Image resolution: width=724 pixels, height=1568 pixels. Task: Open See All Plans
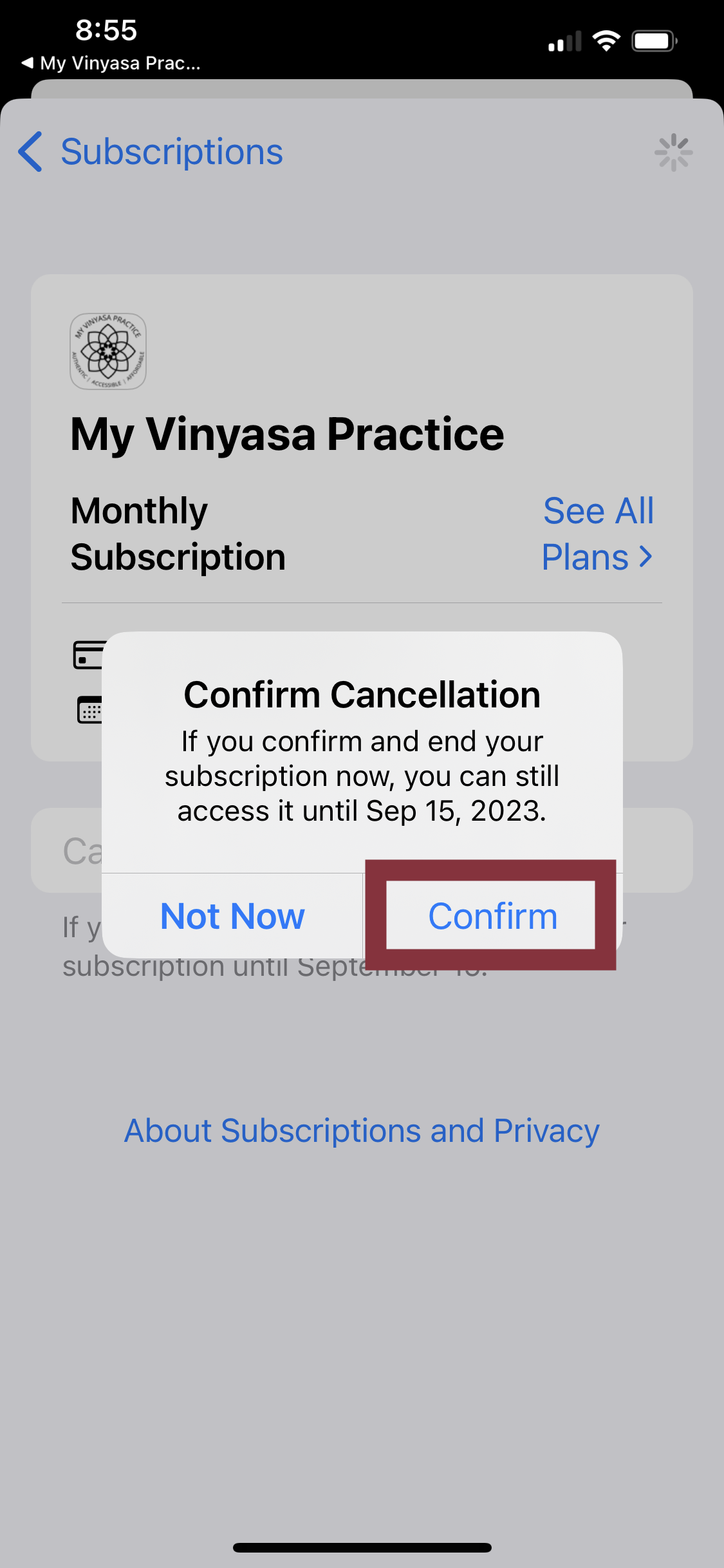[597, 534]
